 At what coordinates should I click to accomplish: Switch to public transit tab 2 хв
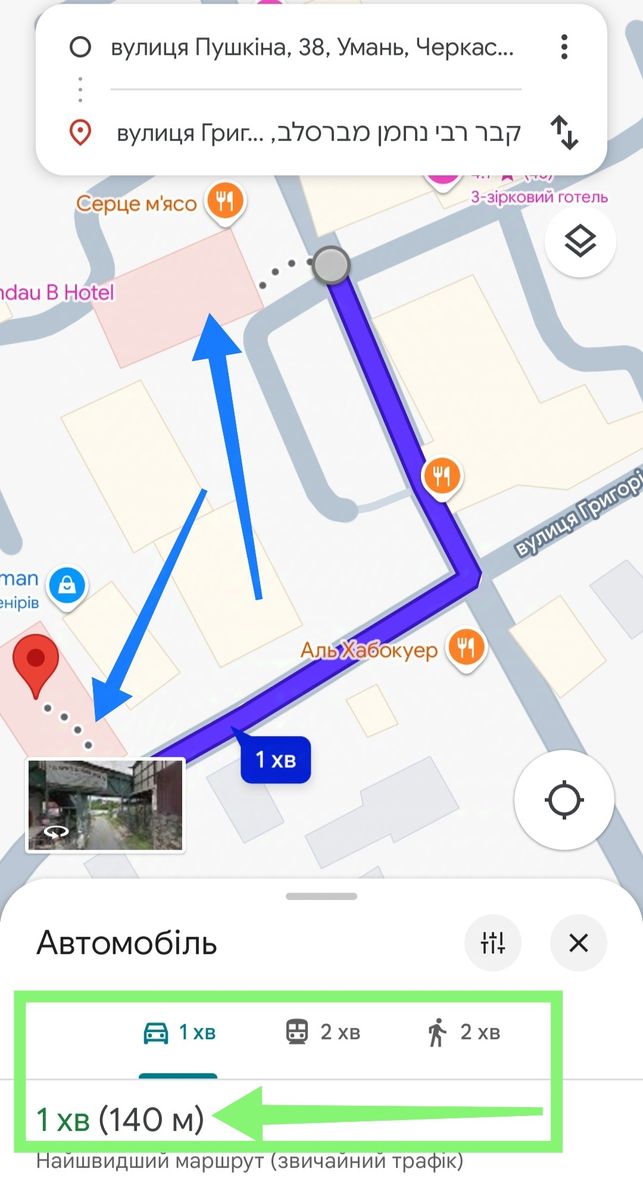point(323,1033)
